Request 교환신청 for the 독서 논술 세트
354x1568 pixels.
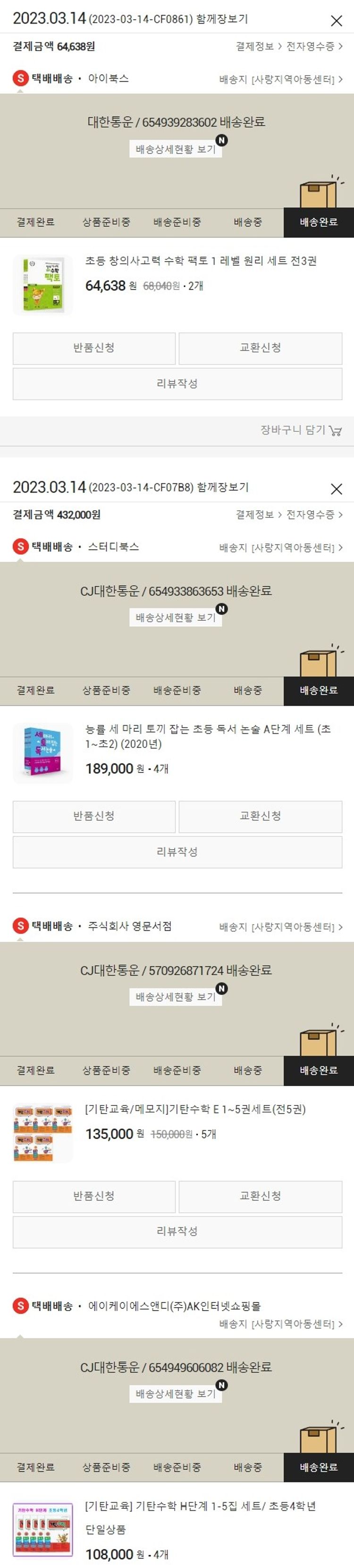tap(261, 815)
